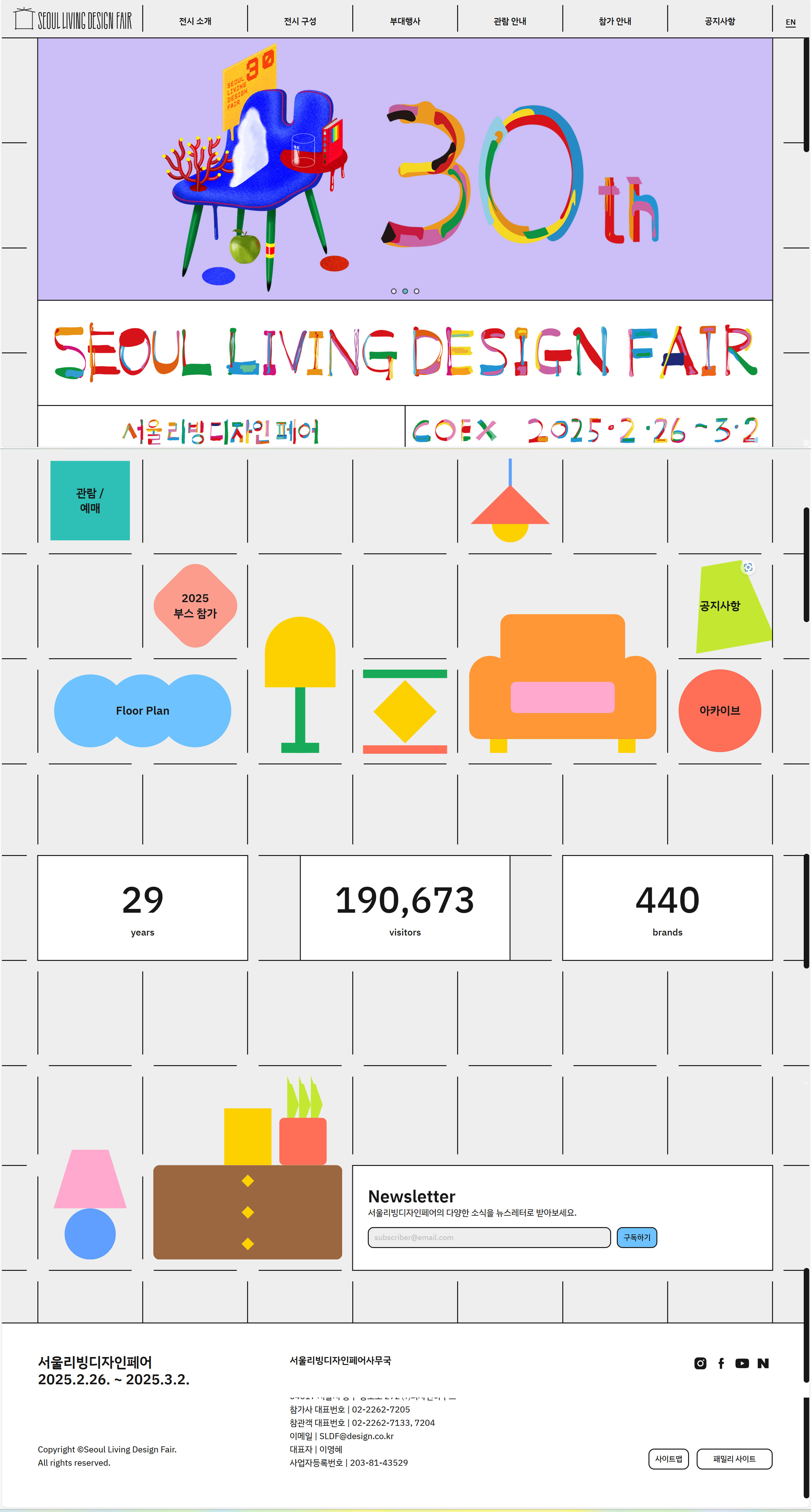Open the Instagram page
This screenshot has width=811, height=1512.
tap(700, 1363)
